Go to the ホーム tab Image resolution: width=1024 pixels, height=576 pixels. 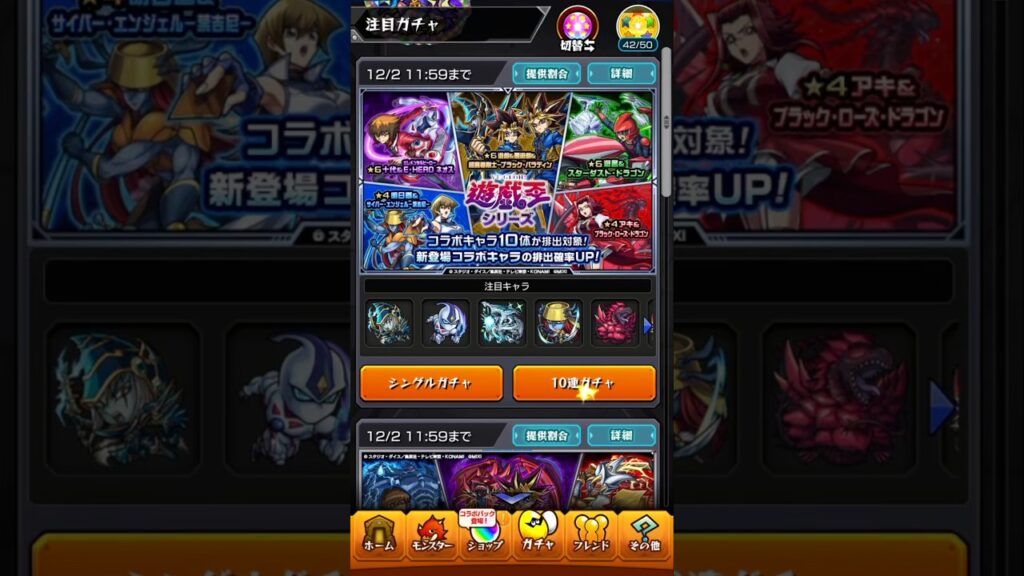tap(379, 535)
